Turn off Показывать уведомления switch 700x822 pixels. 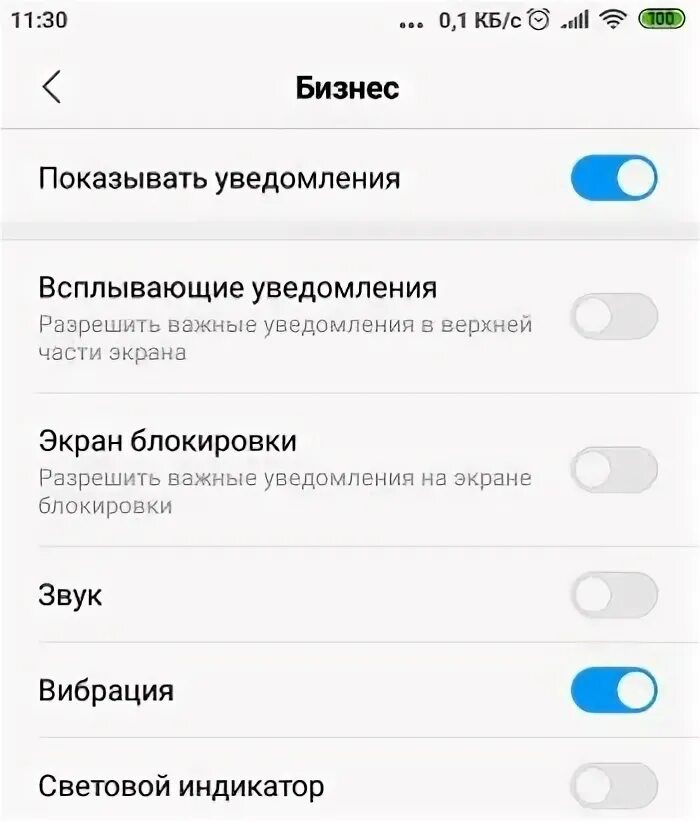click(613, 179)
